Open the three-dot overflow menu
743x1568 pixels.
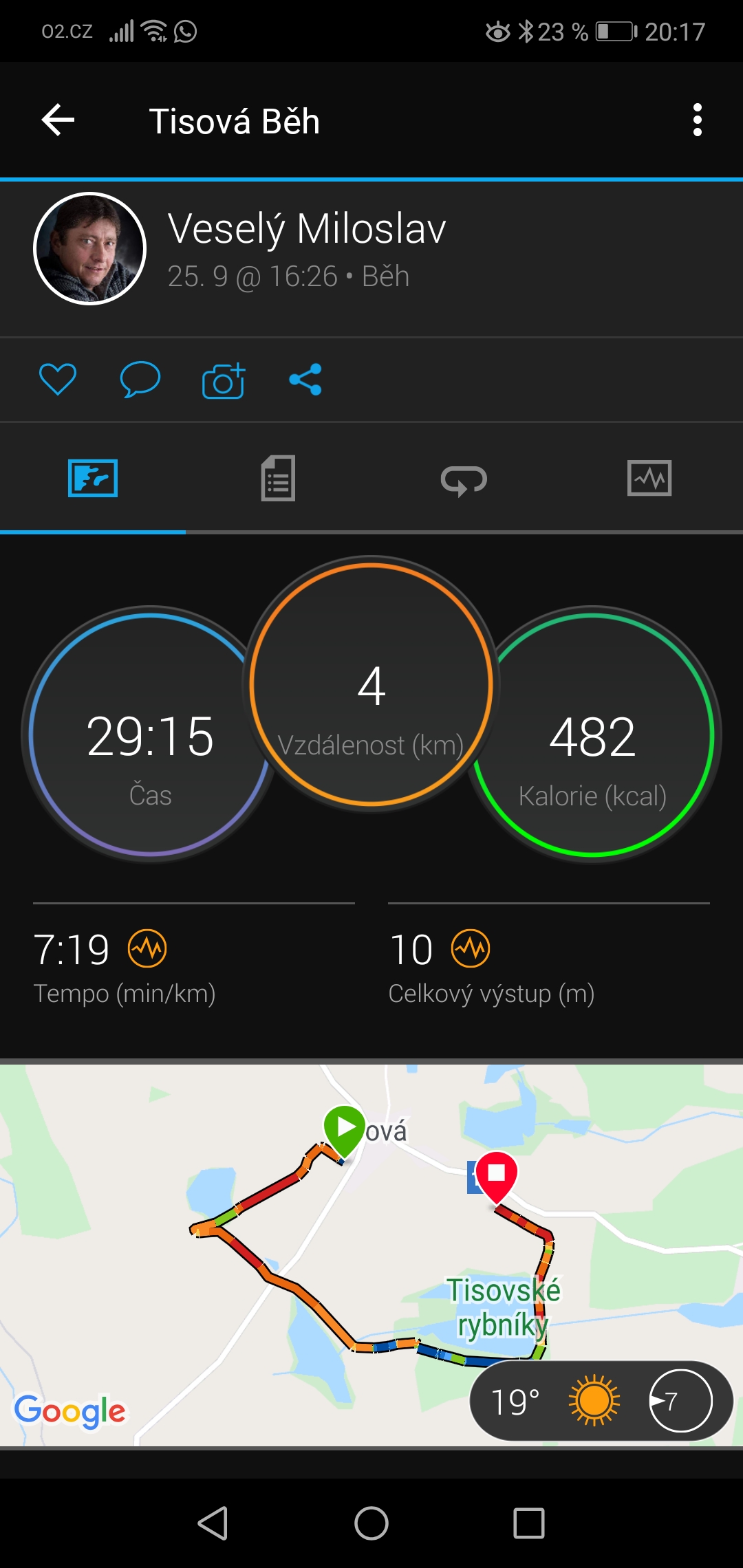click(x=698, y=120)
